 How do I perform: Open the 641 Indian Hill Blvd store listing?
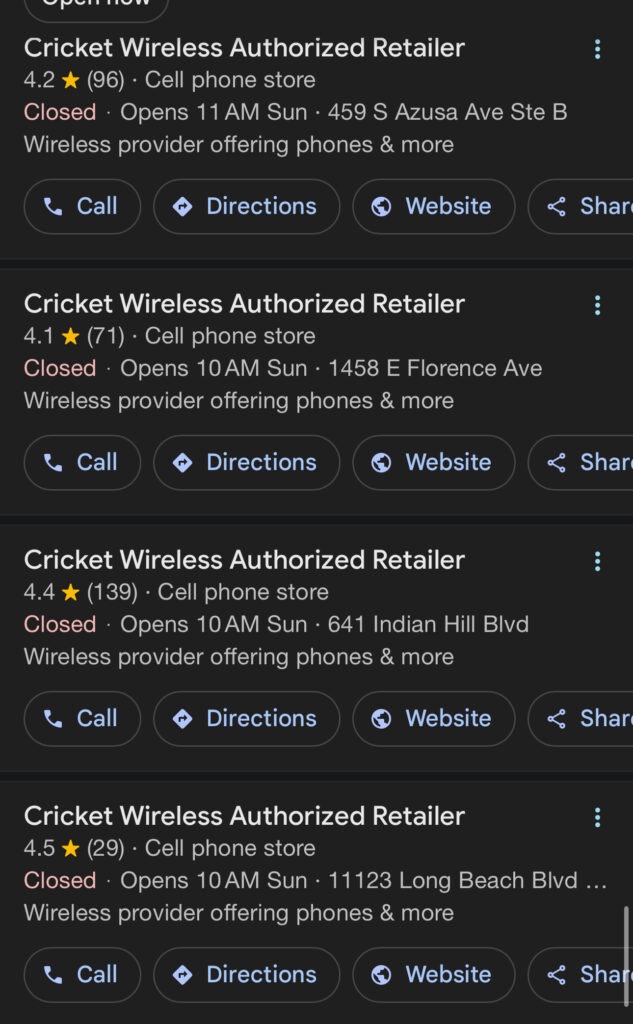244,560
